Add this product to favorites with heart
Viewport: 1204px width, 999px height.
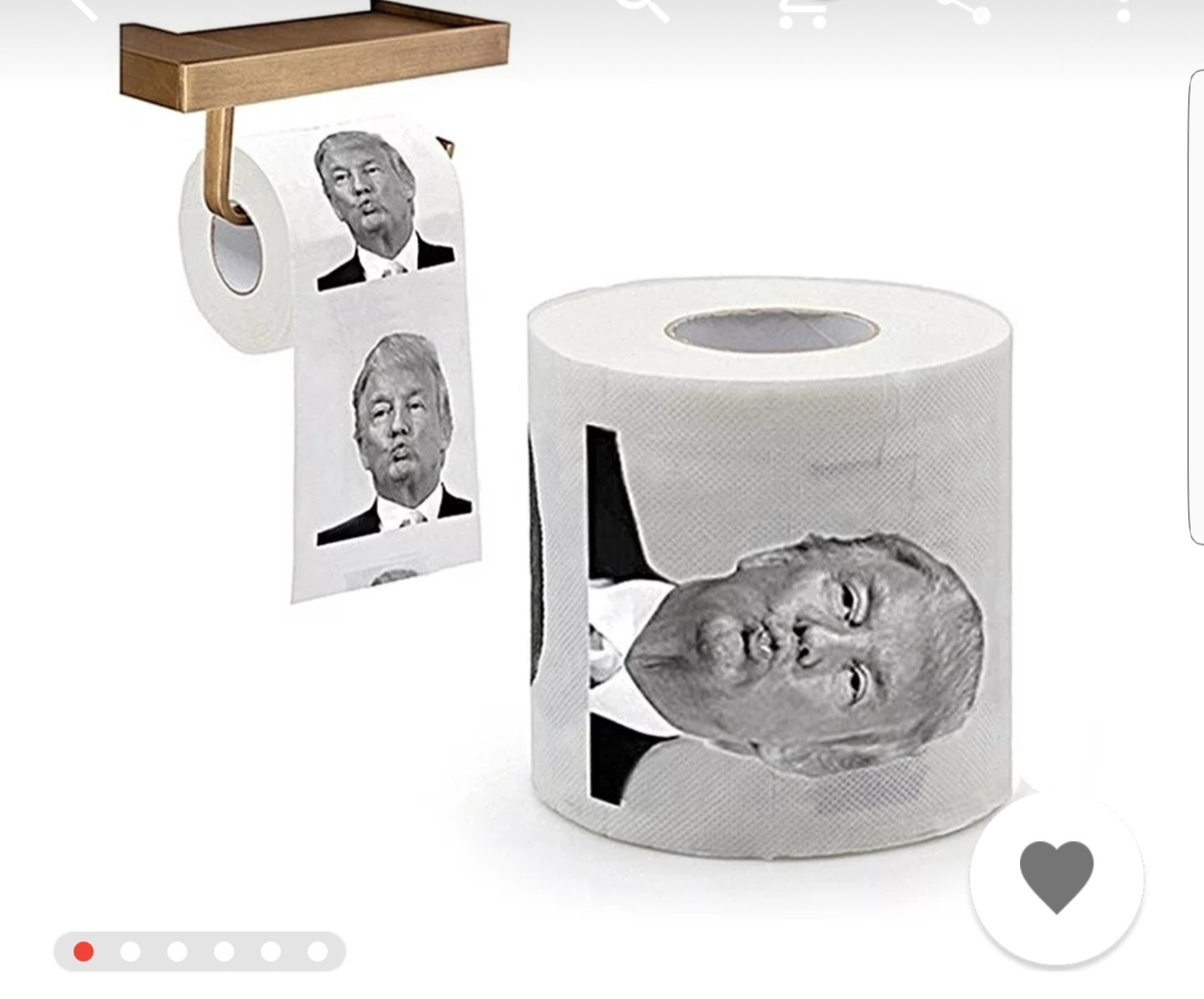[1057, 876]
